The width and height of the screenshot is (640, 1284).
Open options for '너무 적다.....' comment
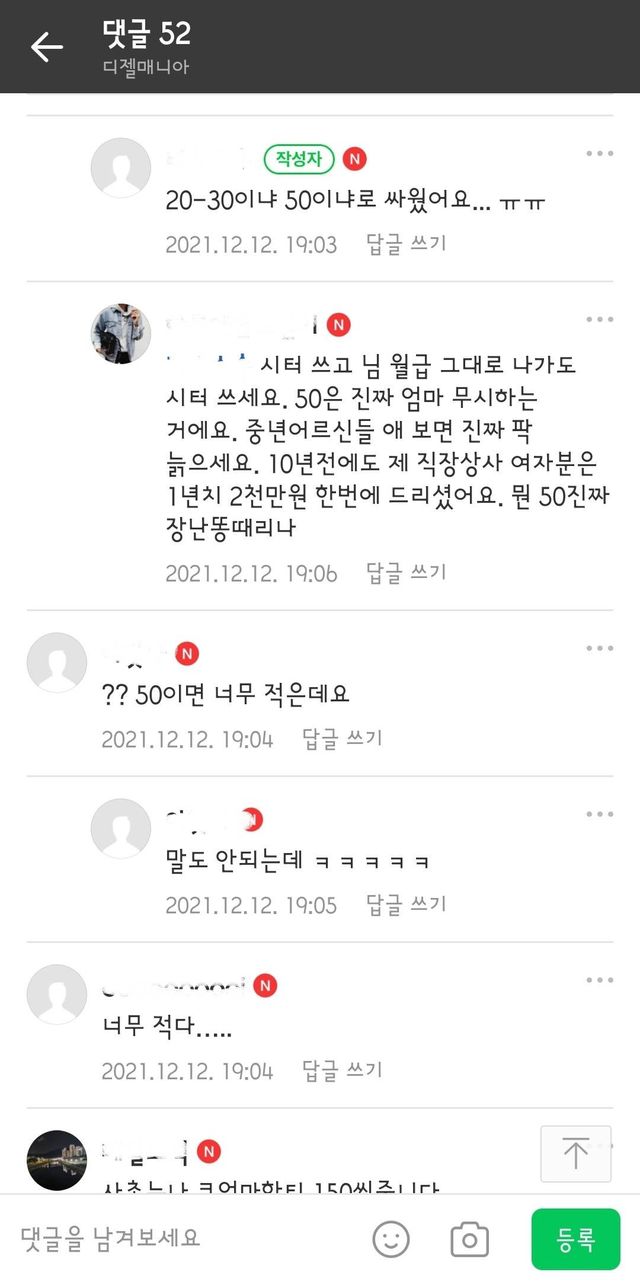(599, 981)
